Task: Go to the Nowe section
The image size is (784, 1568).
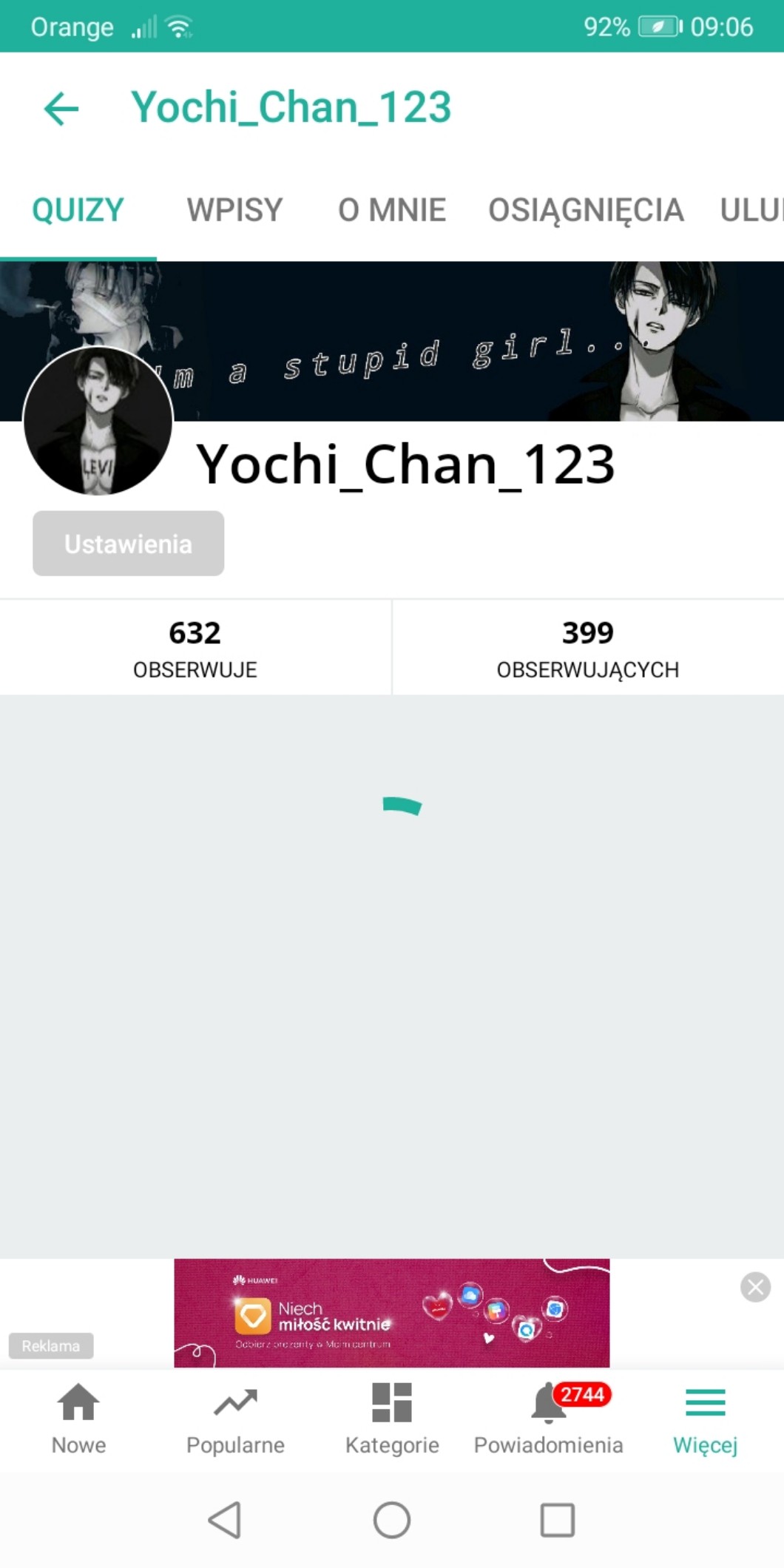Action: [78, 1419]
